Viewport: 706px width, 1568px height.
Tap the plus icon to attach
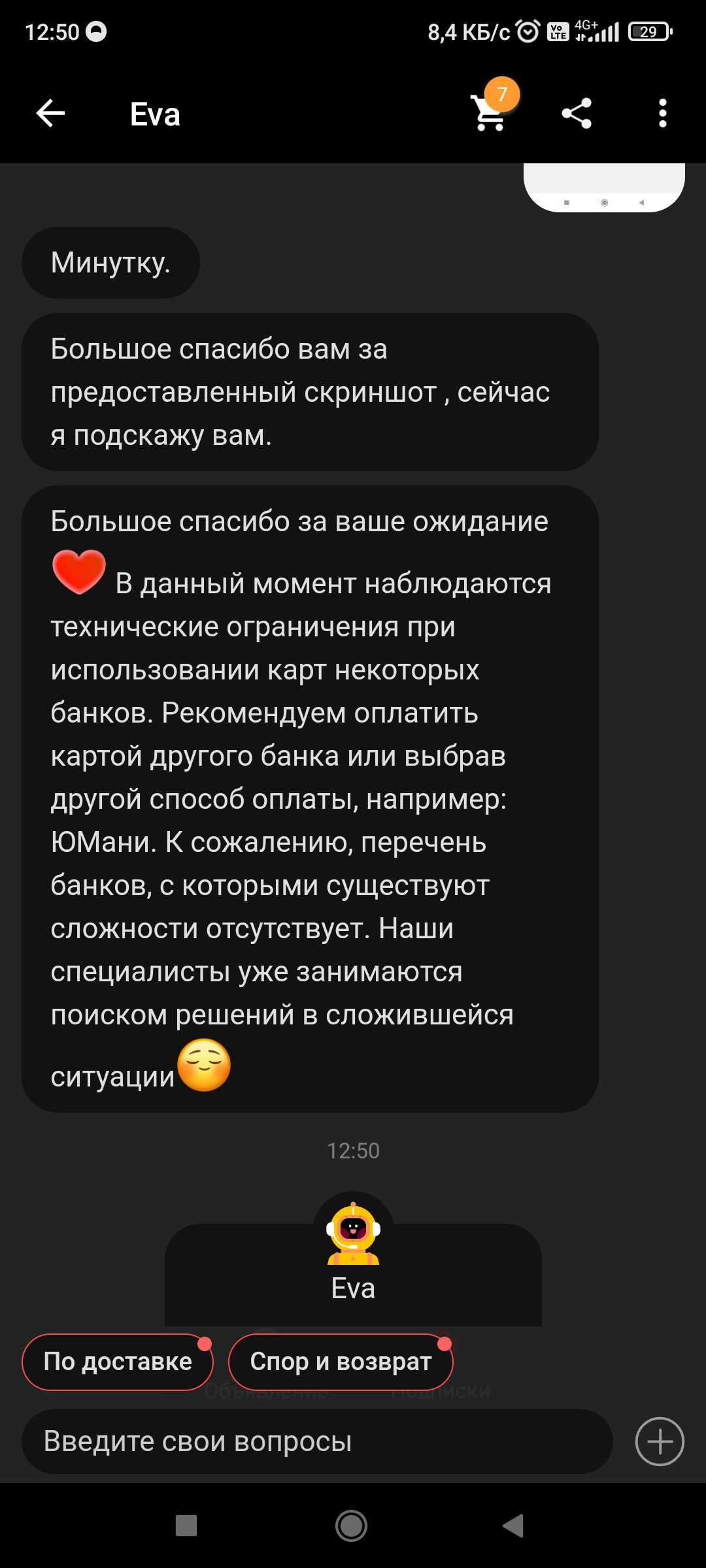(x=660, y=1441)
